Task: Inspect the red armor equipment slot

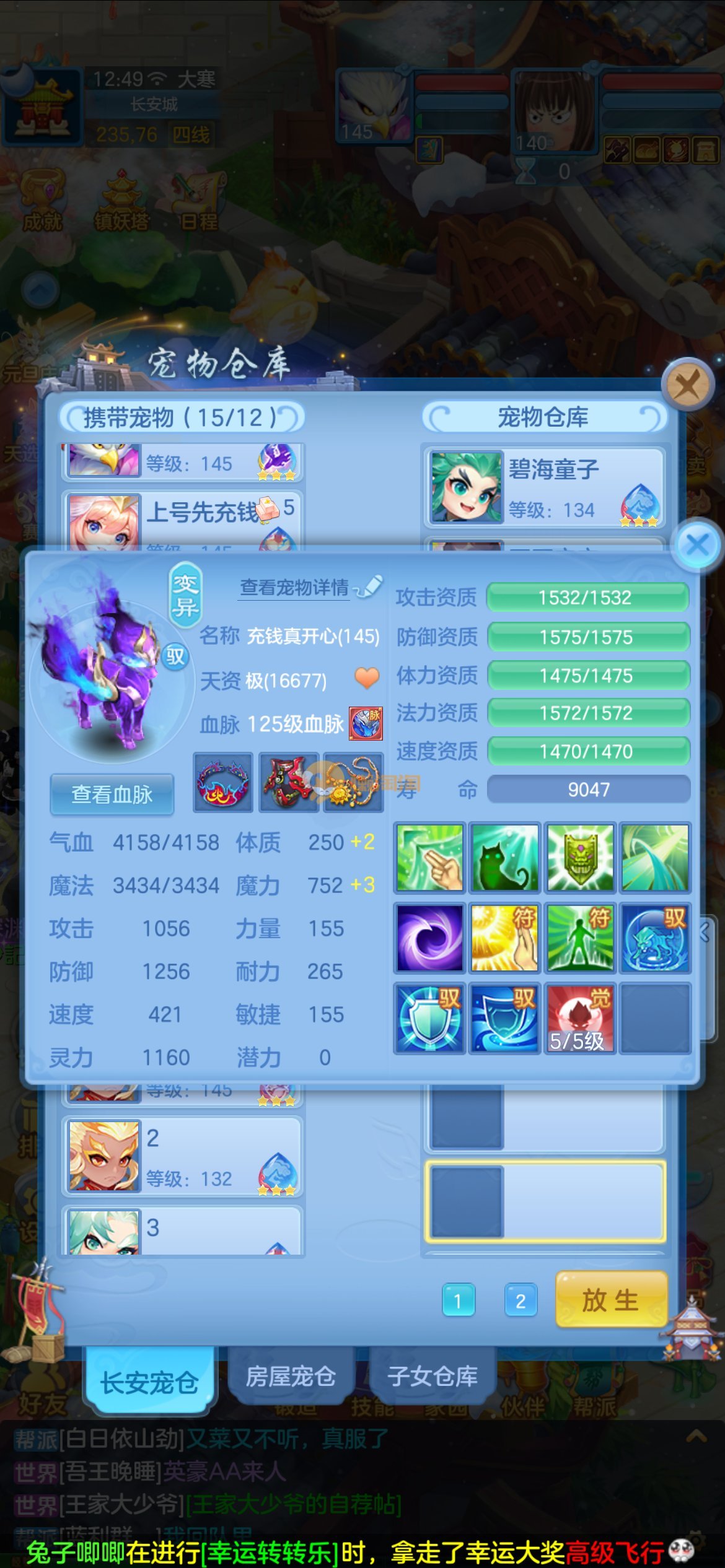Action: point(288,783)
